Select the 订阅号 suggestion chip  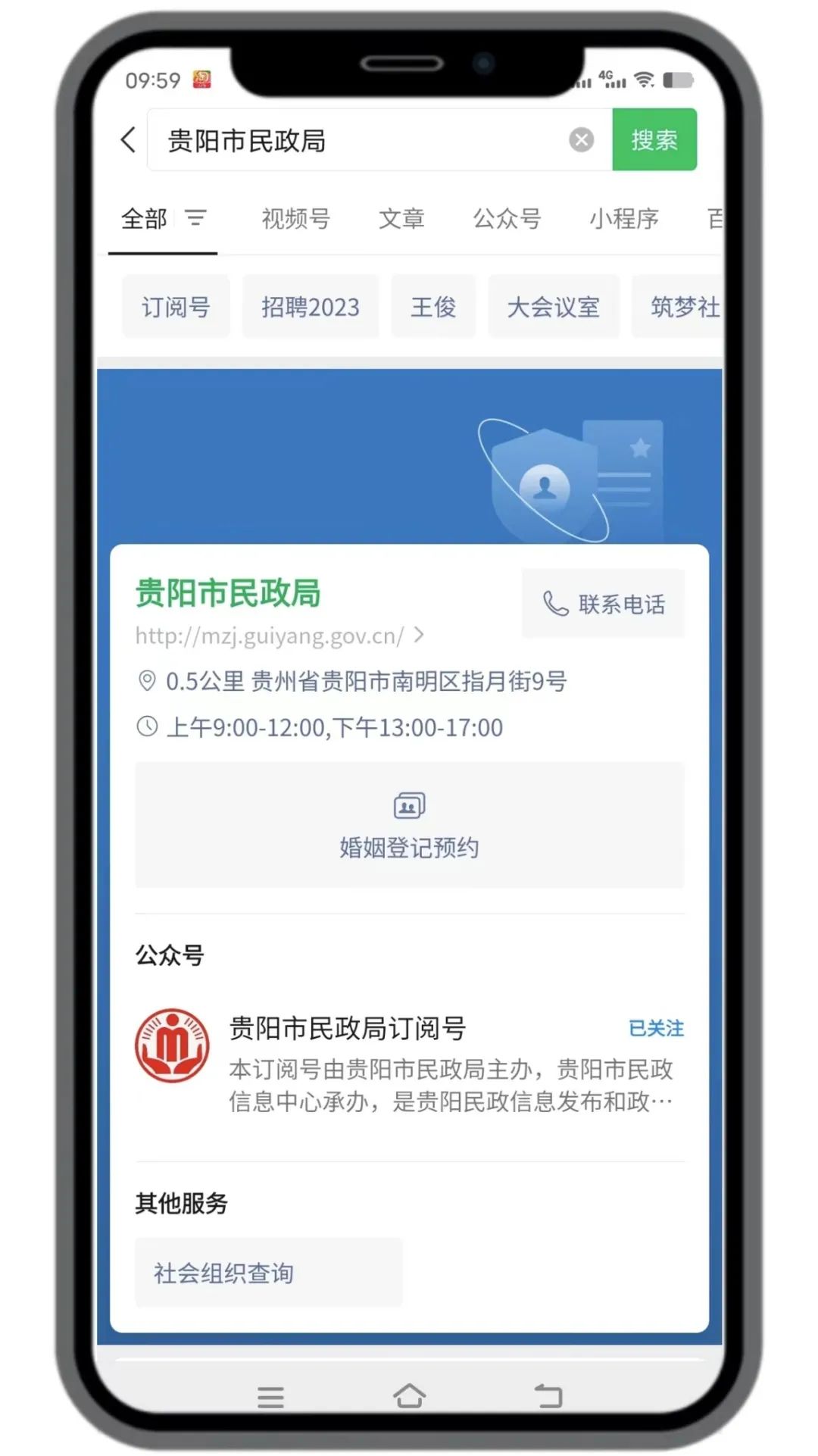coord(176,307)
